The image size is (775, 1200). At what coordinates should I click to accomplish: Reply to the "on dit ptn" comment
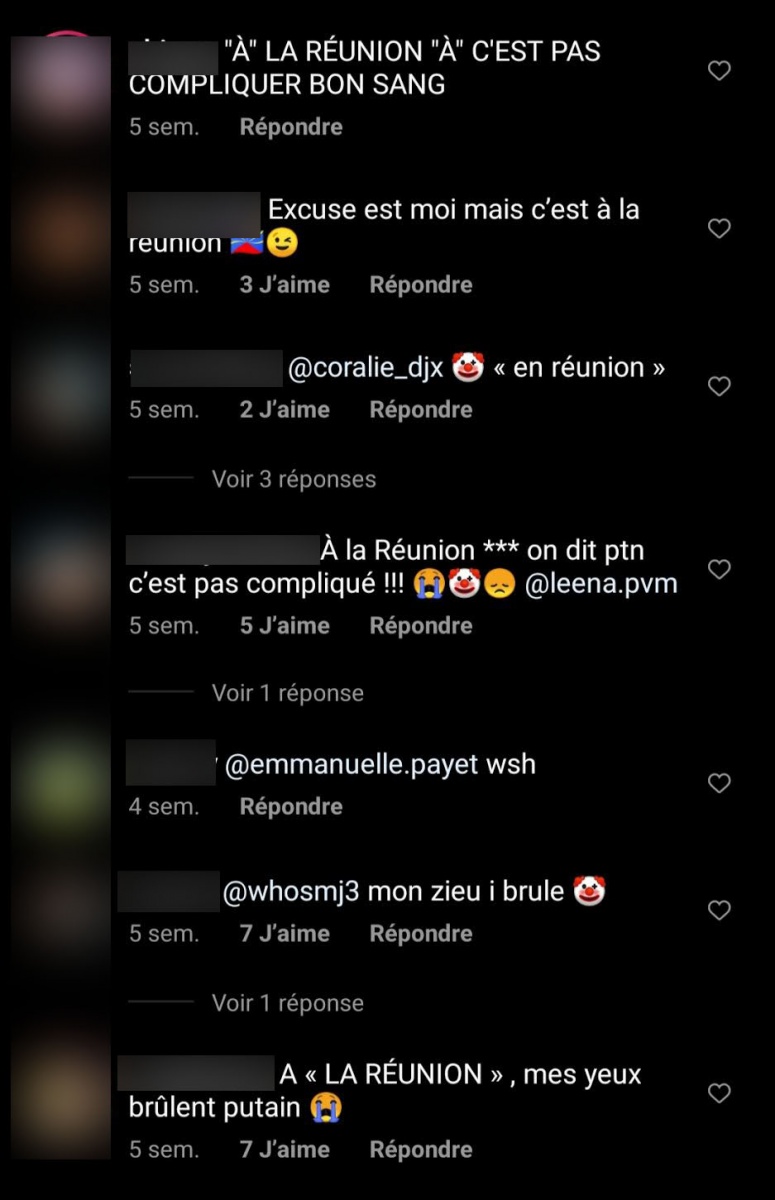420,626
